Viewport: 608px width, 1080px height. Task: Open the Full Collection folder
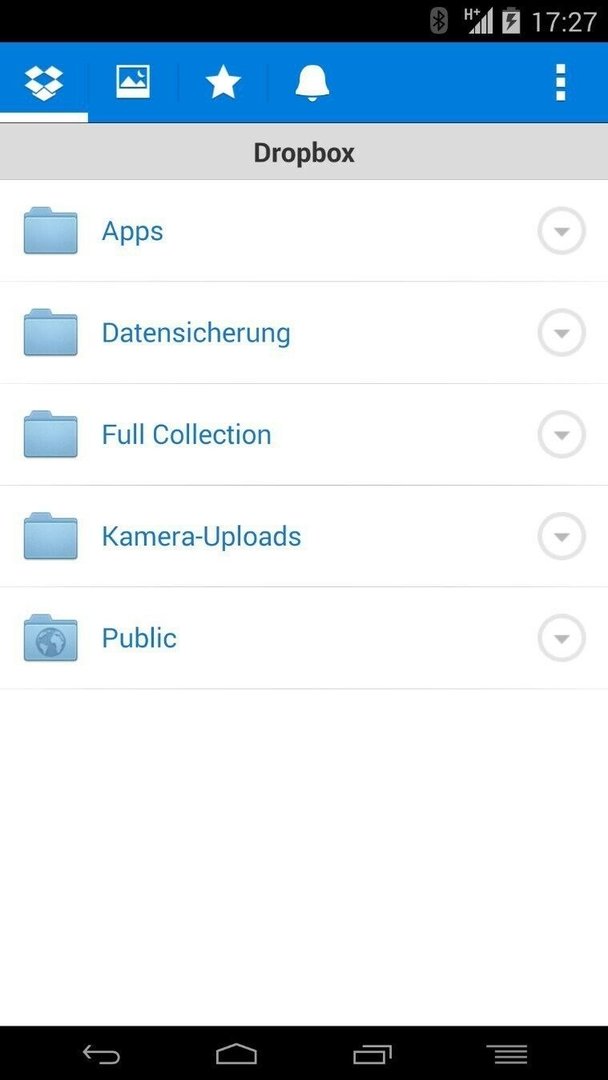[x=304, y=435]
